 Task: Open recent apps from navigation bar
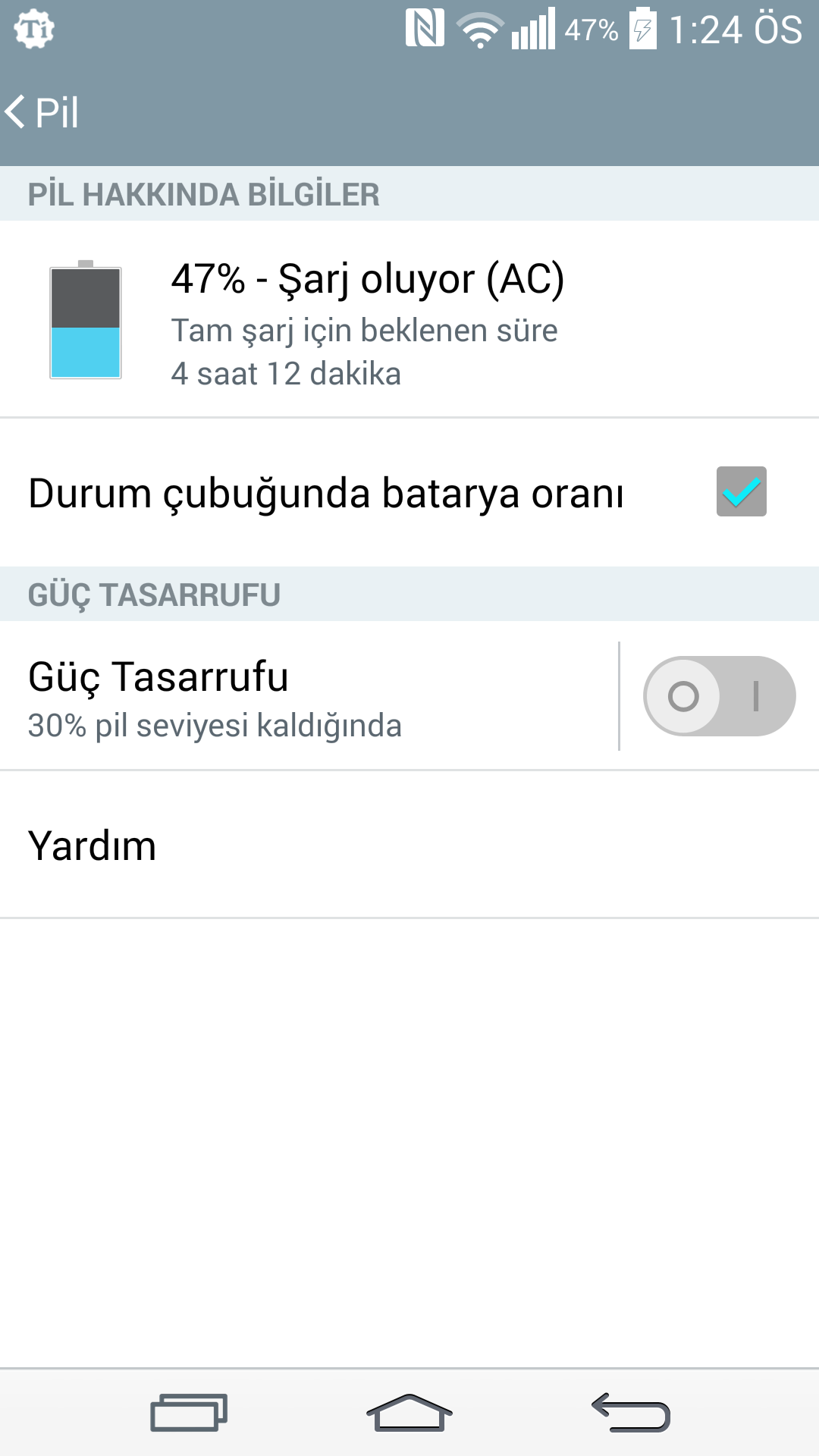(x=189, y=1413)
